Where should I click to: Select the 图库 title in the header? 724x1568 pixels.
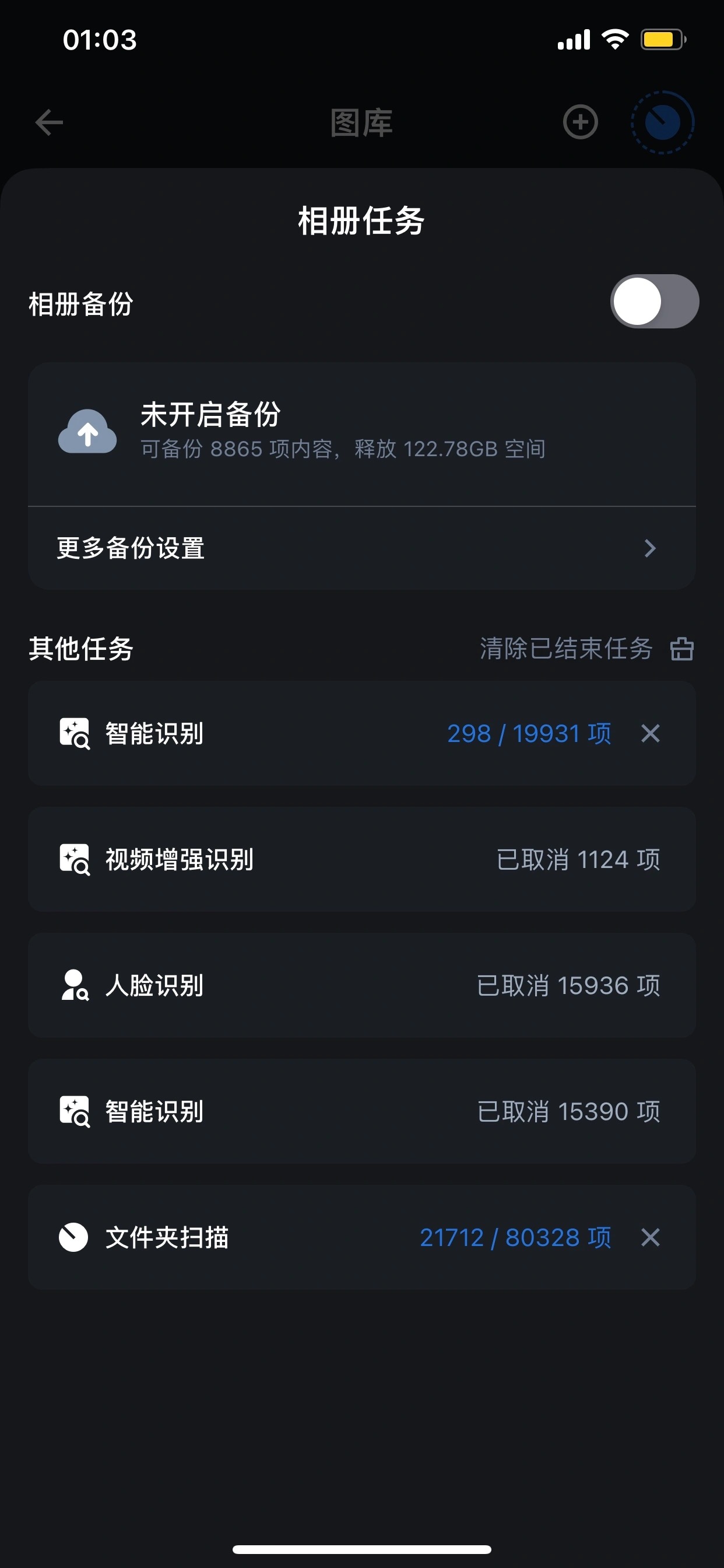361,122
